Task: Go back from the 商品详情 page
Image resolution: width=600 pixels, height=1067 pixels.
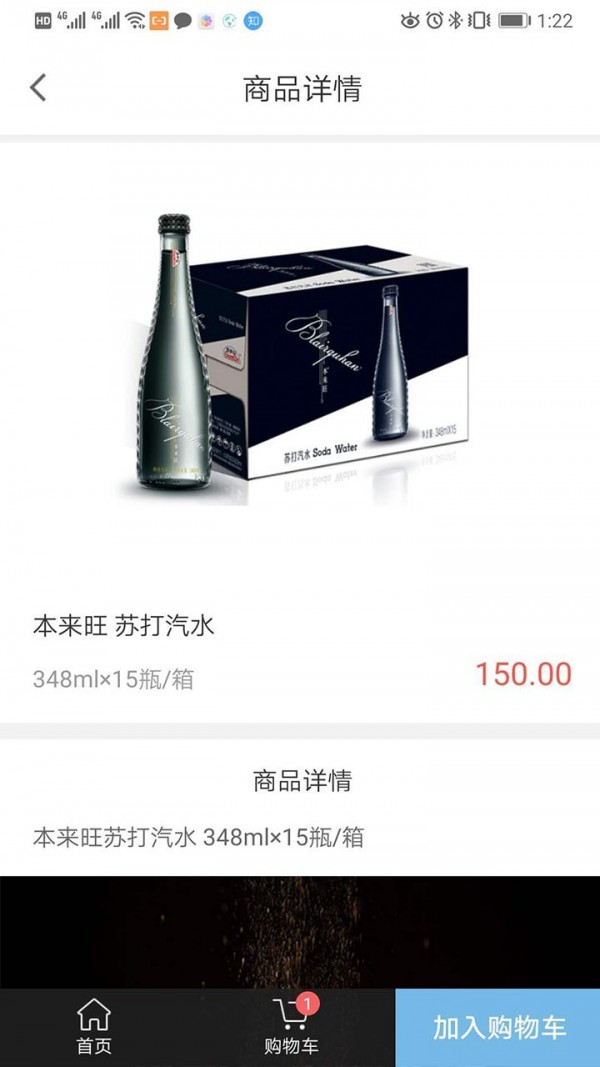Action: (x=38, y=88)
